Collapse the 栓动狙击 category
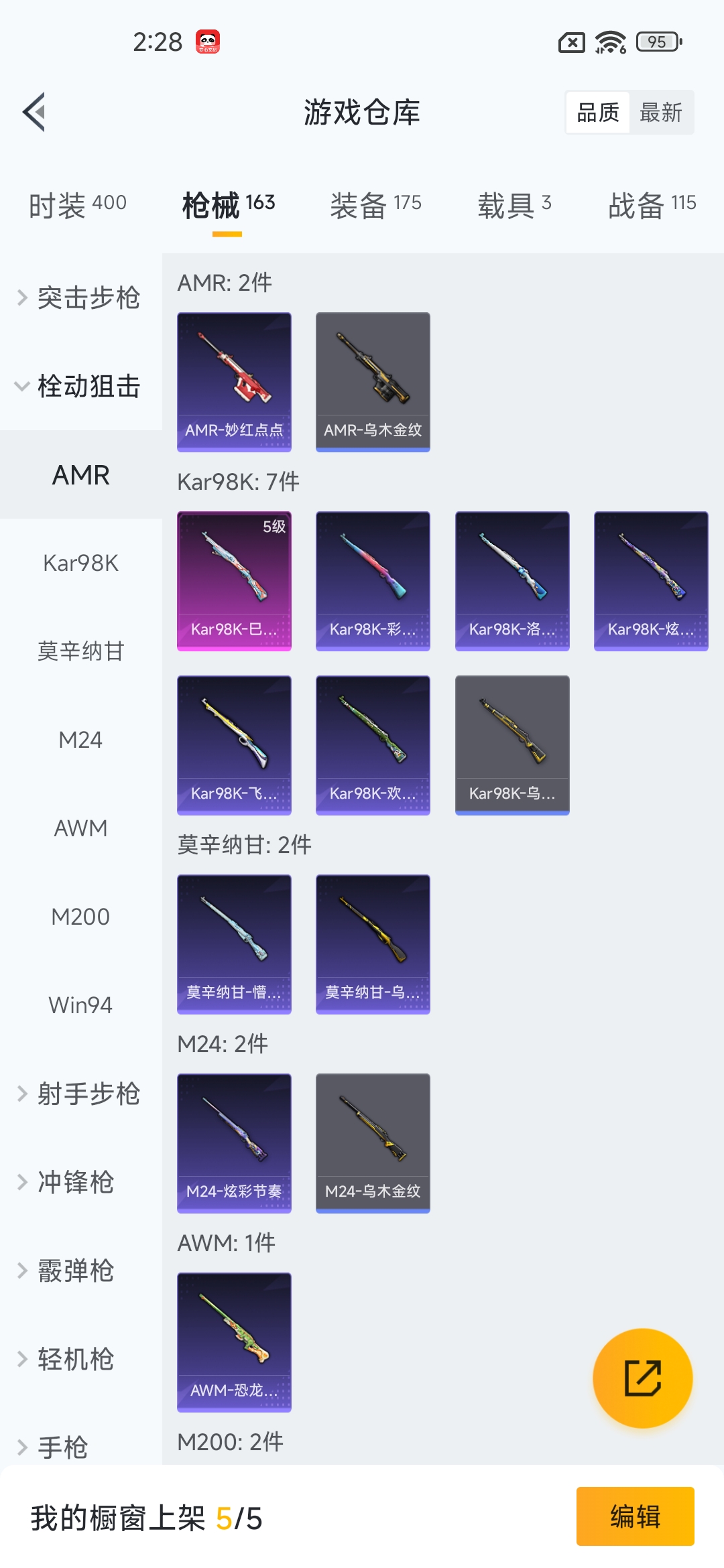 (x=80, y=386)
